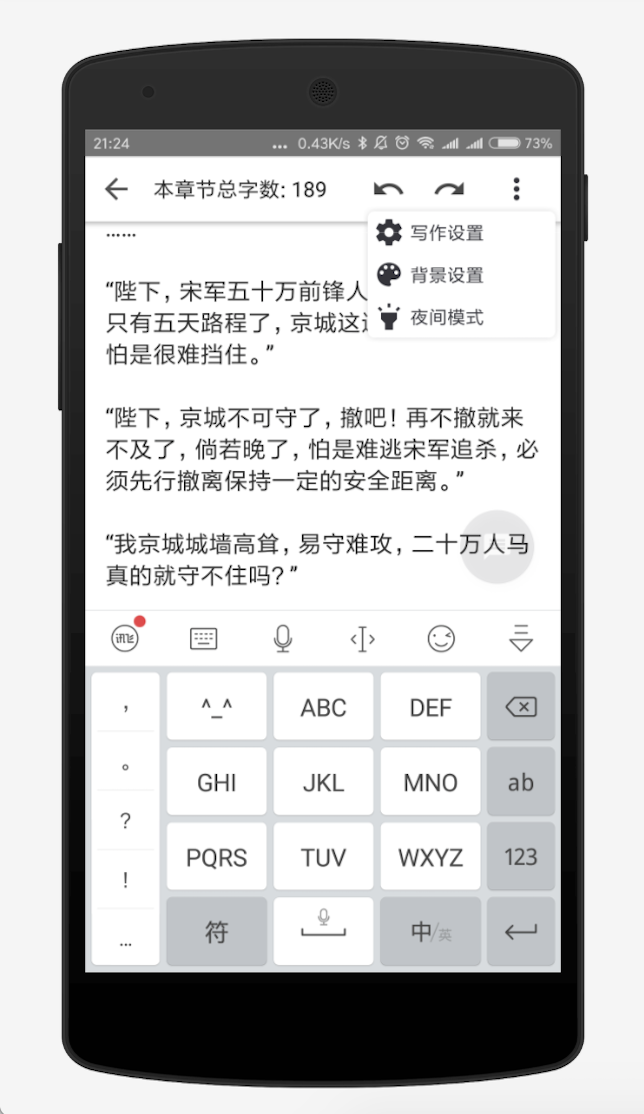Open 写作设置 writing settings
Image resolution: width=644 pixels, height=1114 pixels.
click(446, 233)
